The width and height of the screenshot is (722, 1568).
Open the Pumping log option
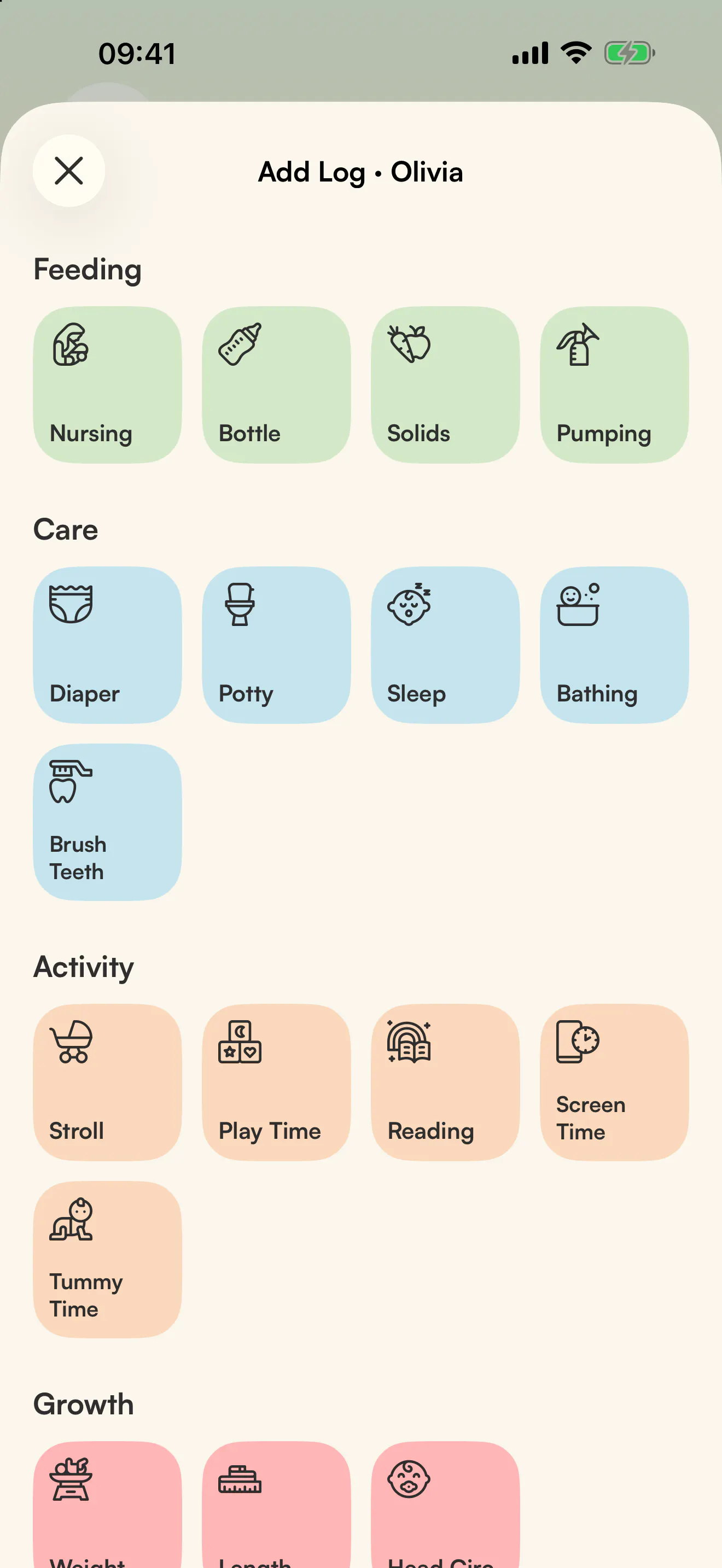click(614, 385)
